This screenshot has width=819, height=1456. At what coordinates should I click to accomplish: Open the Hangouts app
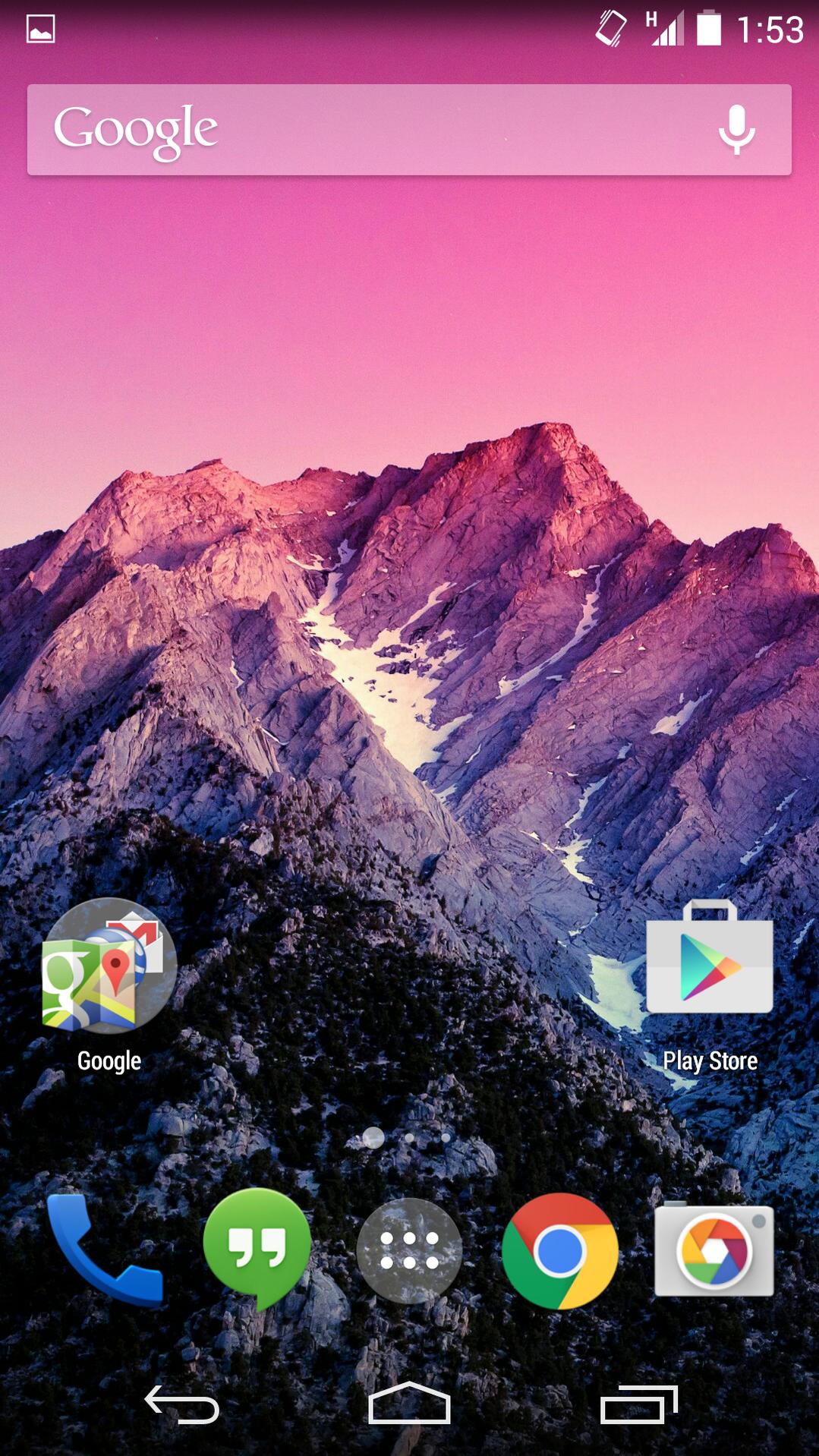pos(257,1248)
